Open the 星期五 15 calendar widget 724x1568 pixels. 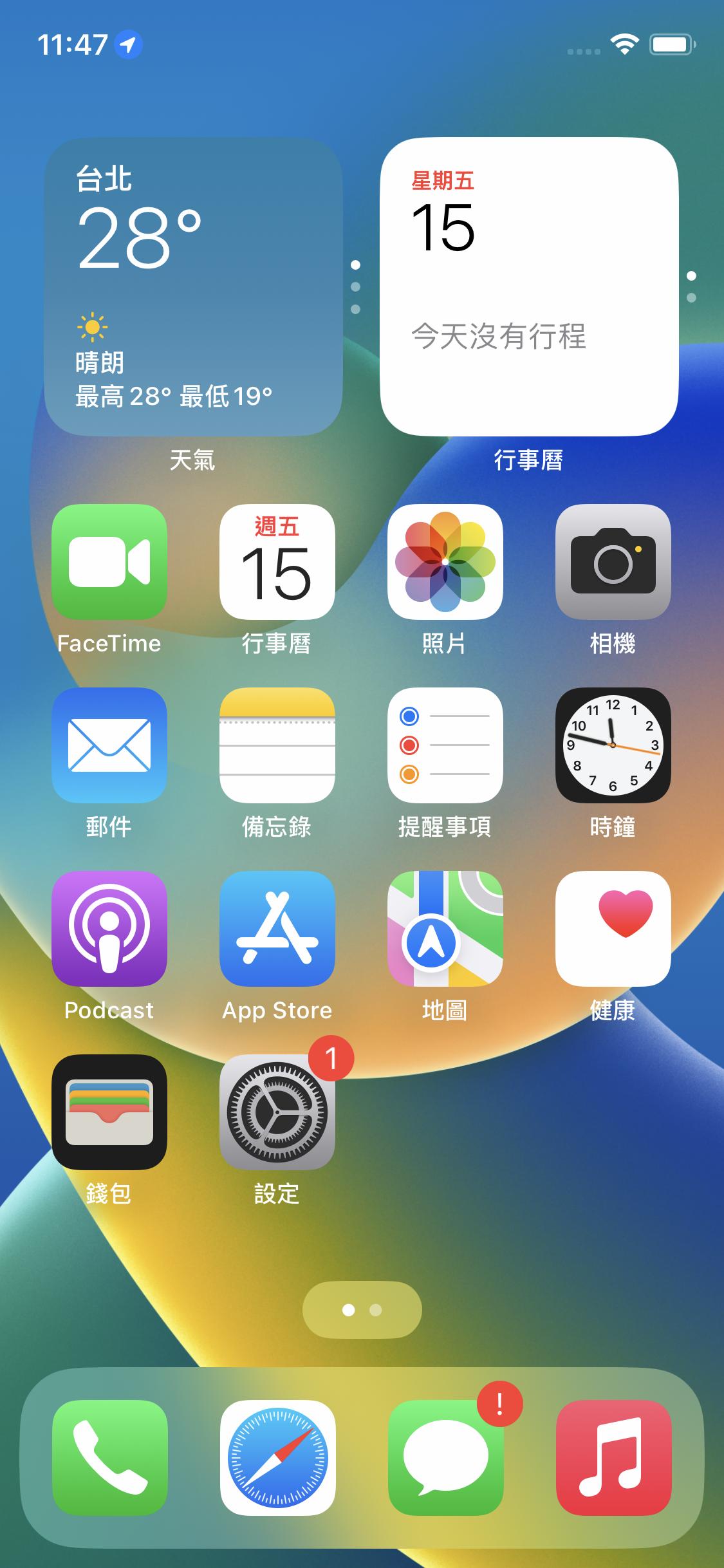click(529, 286)
